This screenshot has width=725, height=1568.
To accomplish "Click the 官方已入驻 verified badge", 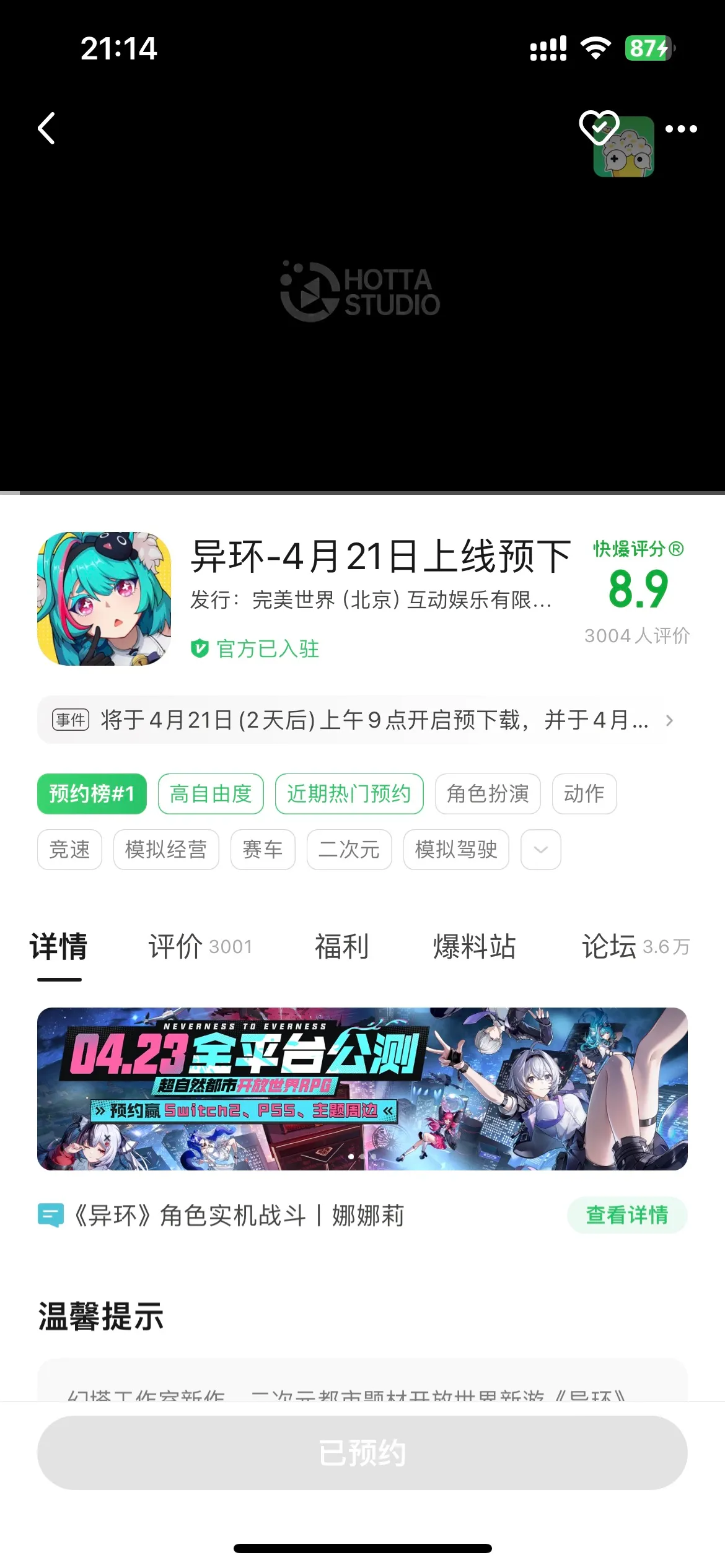I will tap(255, 649).
